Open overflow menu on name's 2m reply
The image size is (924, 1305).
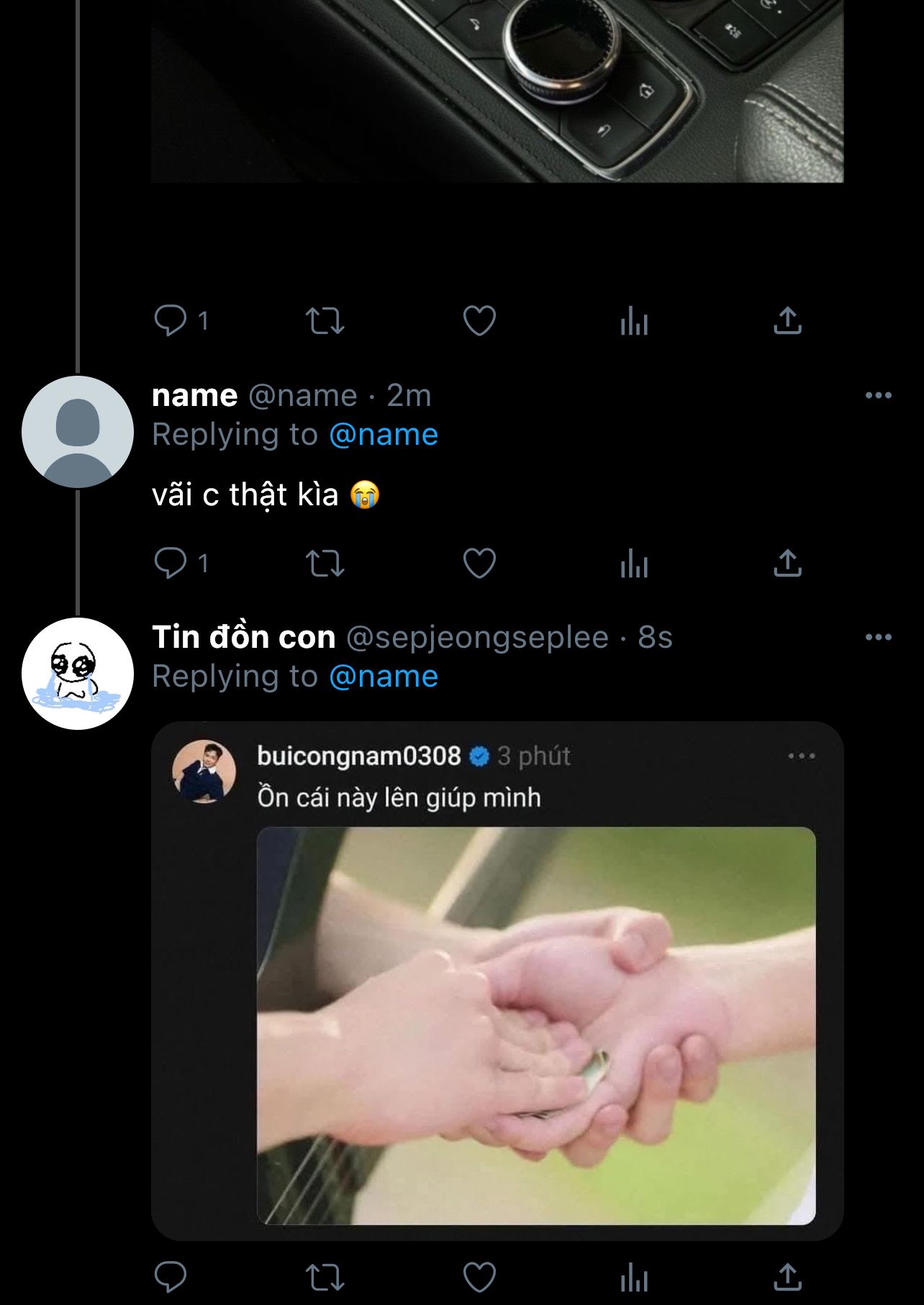(x=879, y=395)
